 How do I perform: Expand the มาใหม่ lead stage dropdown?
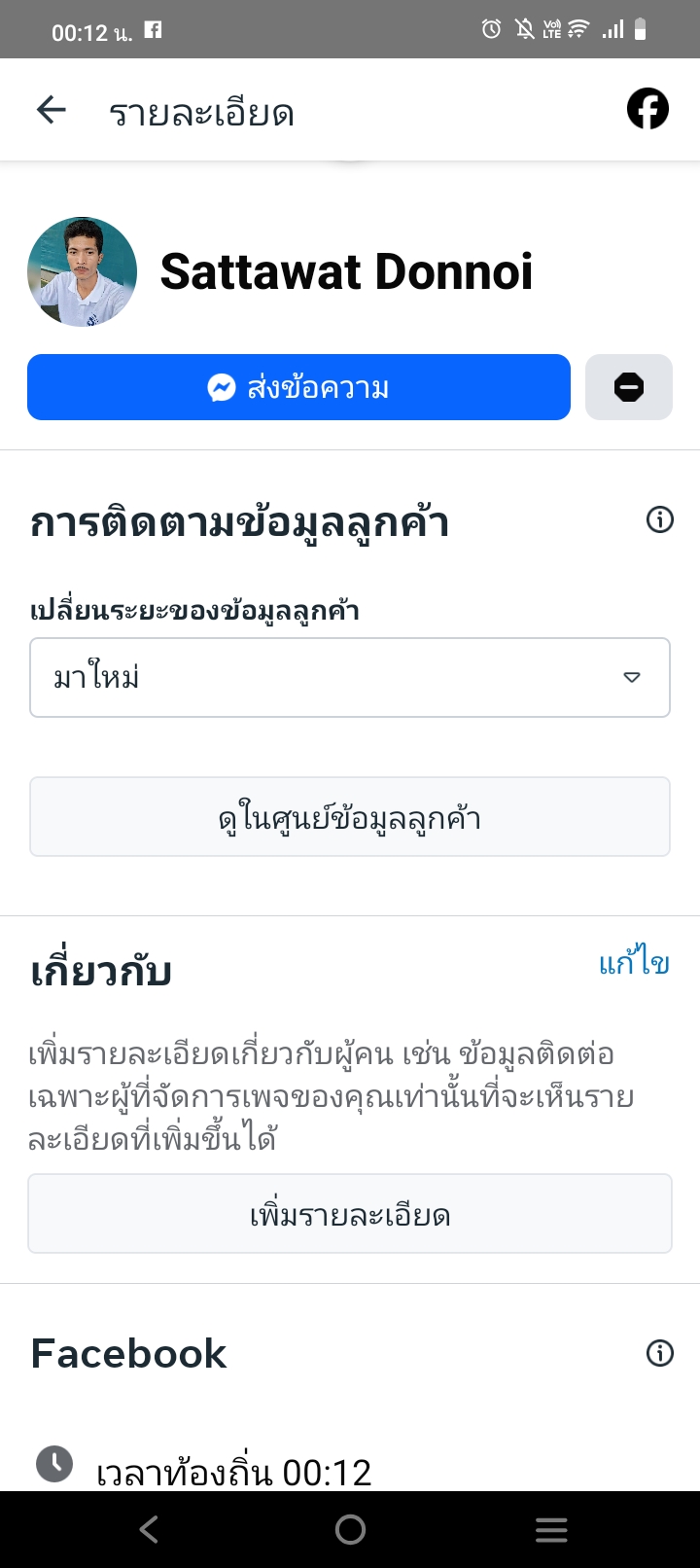click(350, 677)
